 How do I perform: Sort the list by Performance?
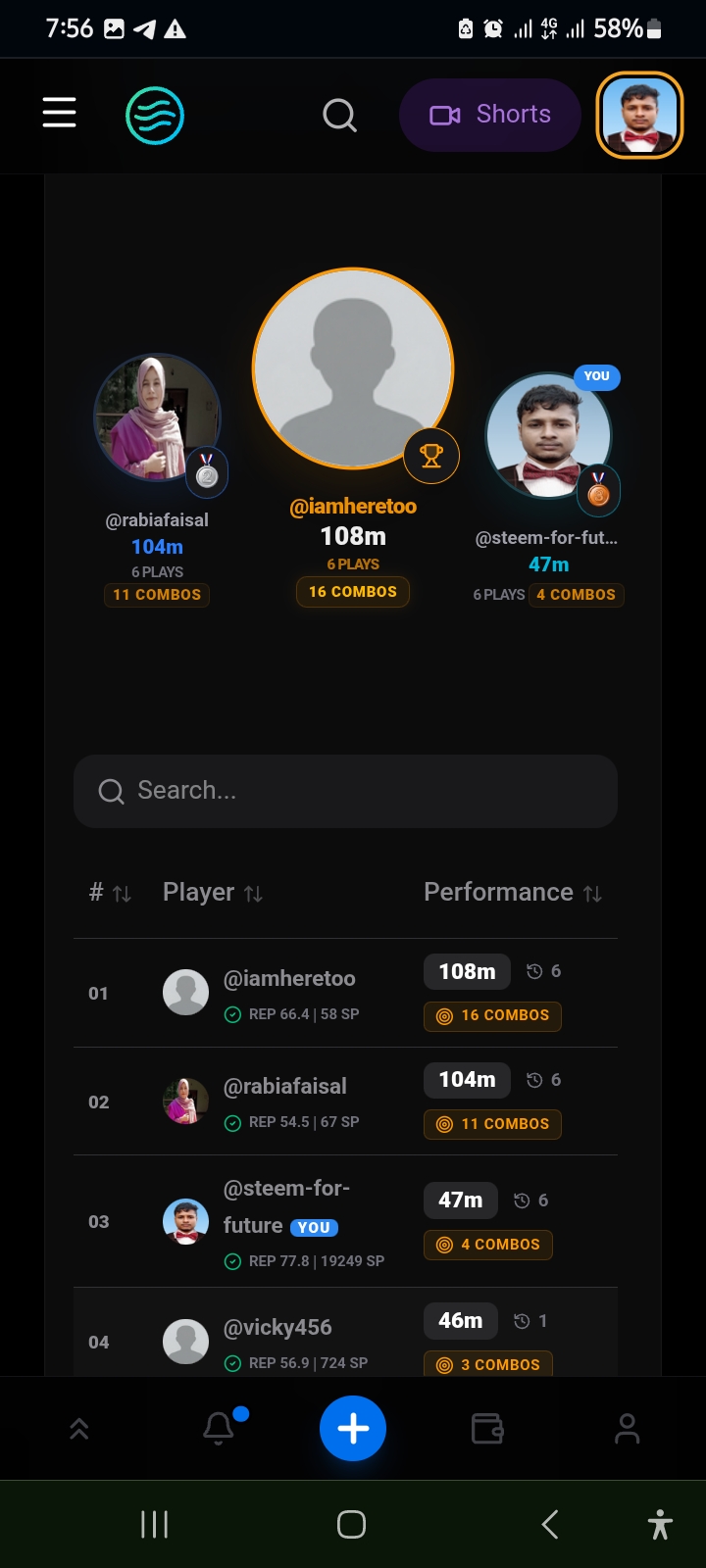tap(512, 893)
